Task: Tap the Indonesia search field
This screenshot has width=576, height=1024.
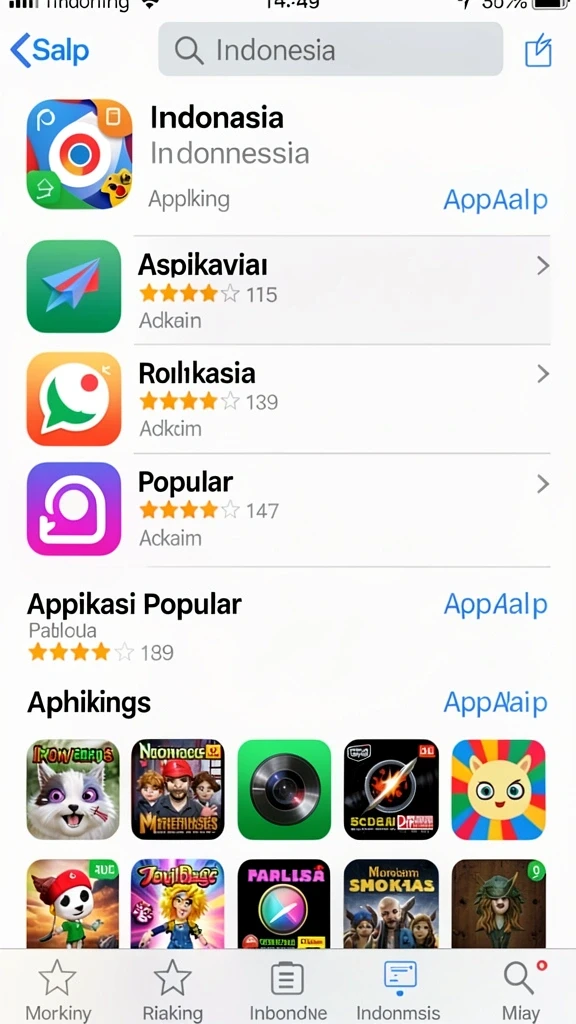Action: tap(330, 50)
